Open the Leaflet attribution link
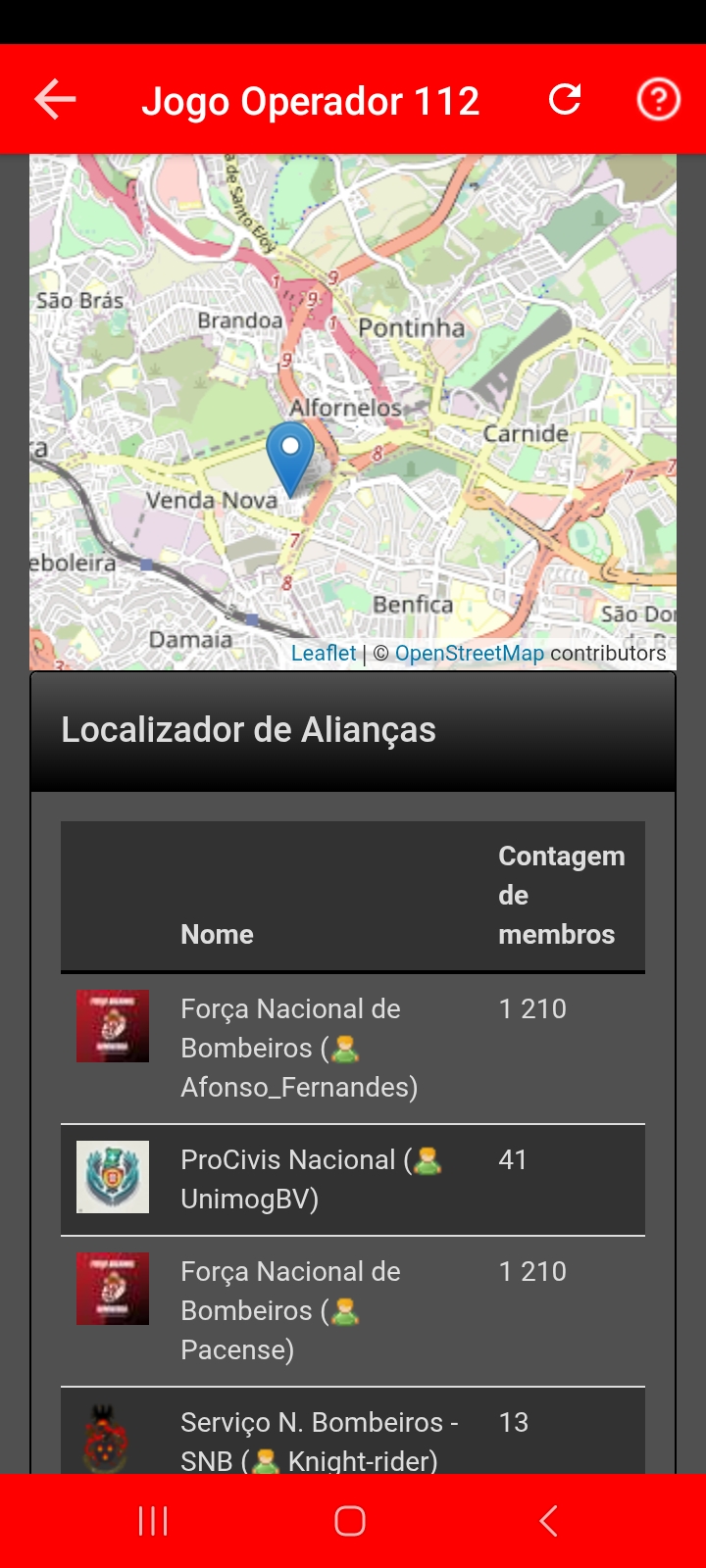 324,654
